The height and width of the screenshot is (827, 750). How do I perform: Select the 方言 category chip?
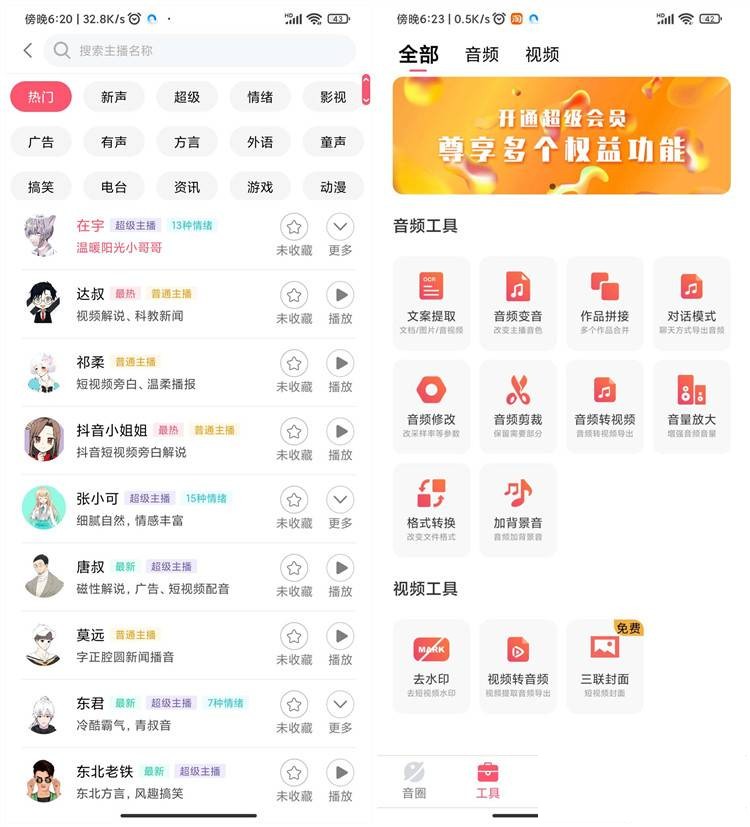point(187,142)
